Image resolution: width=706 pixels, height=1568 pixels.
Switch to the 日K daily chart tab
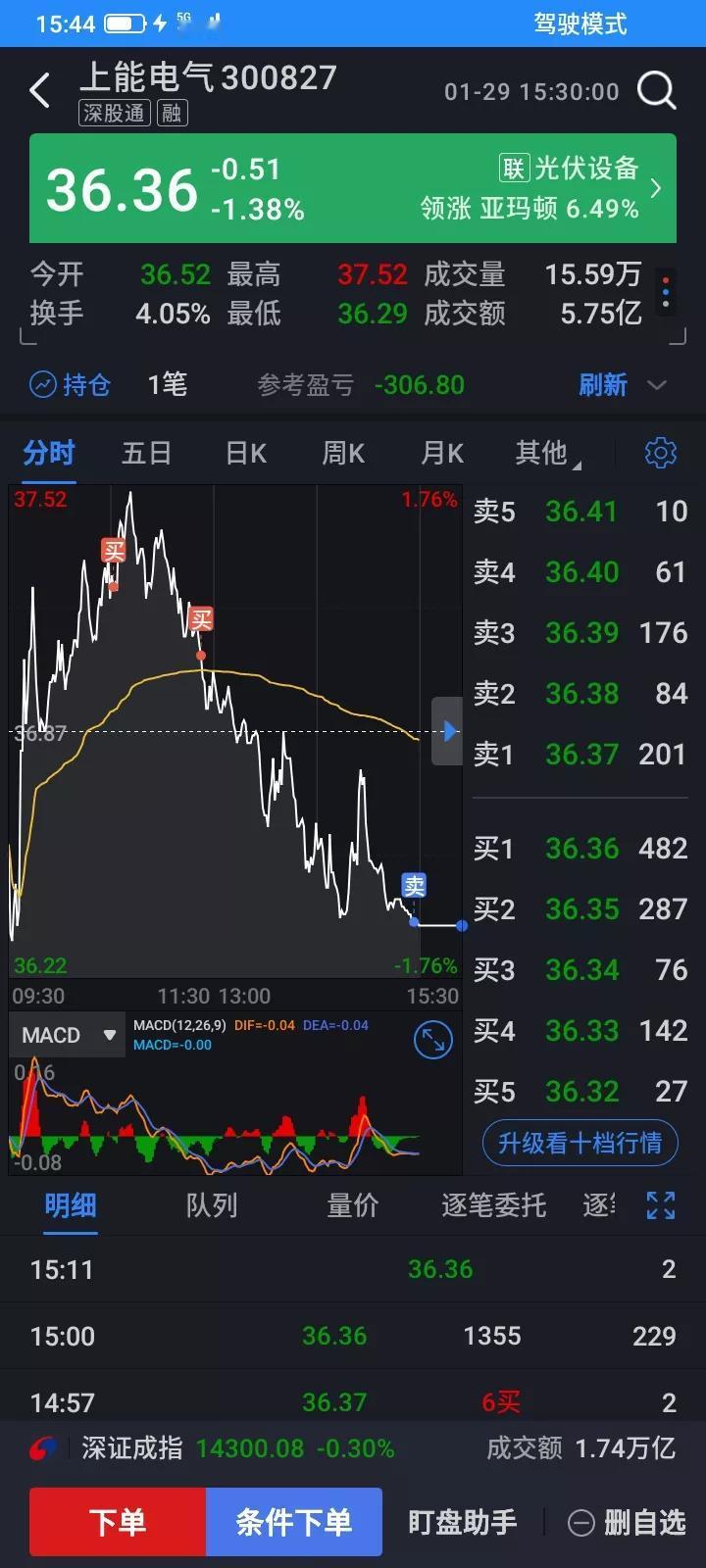244,452
